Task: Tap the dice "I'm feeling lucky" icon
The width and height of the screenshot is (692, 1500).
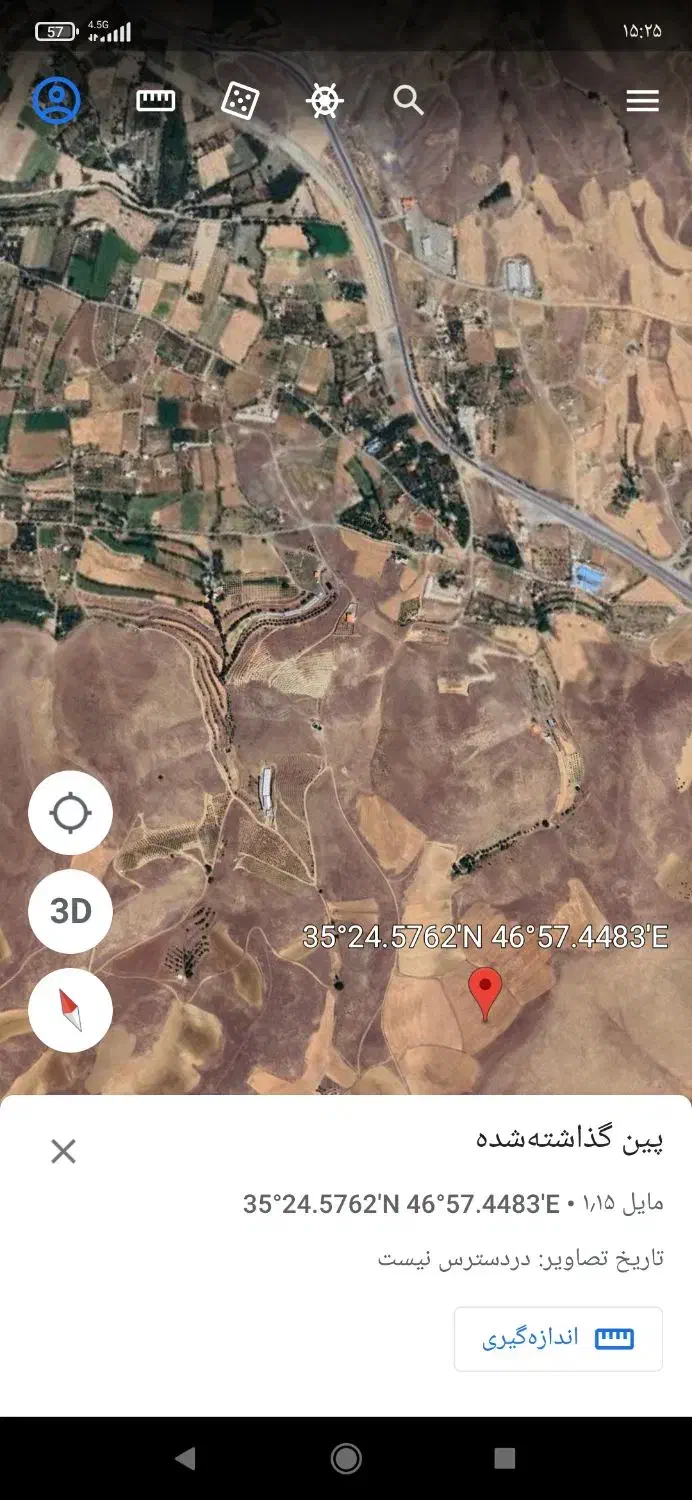Action: pyautogui.click(x=240, y=100)
